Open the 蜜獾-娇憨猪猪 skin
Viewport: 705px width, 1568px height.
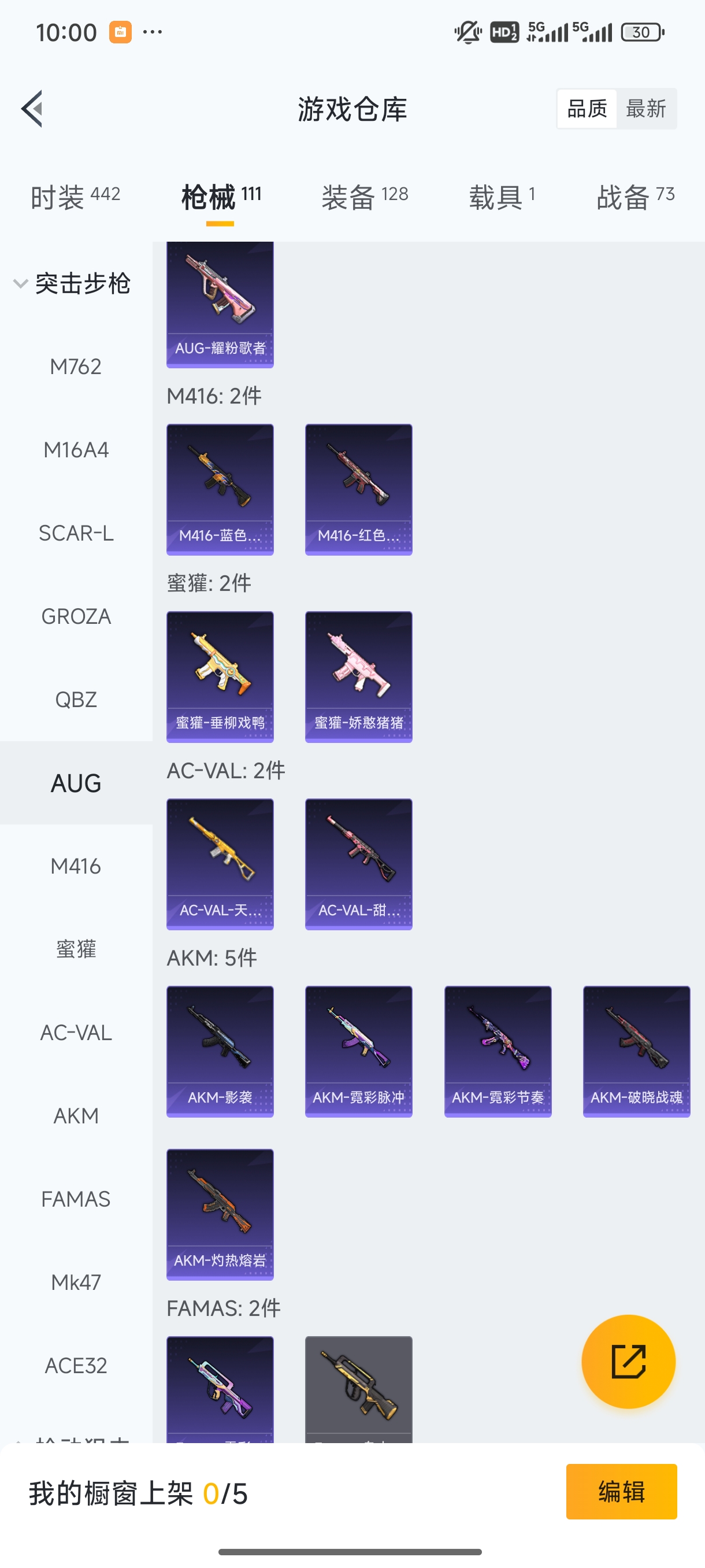click(358, 676)
